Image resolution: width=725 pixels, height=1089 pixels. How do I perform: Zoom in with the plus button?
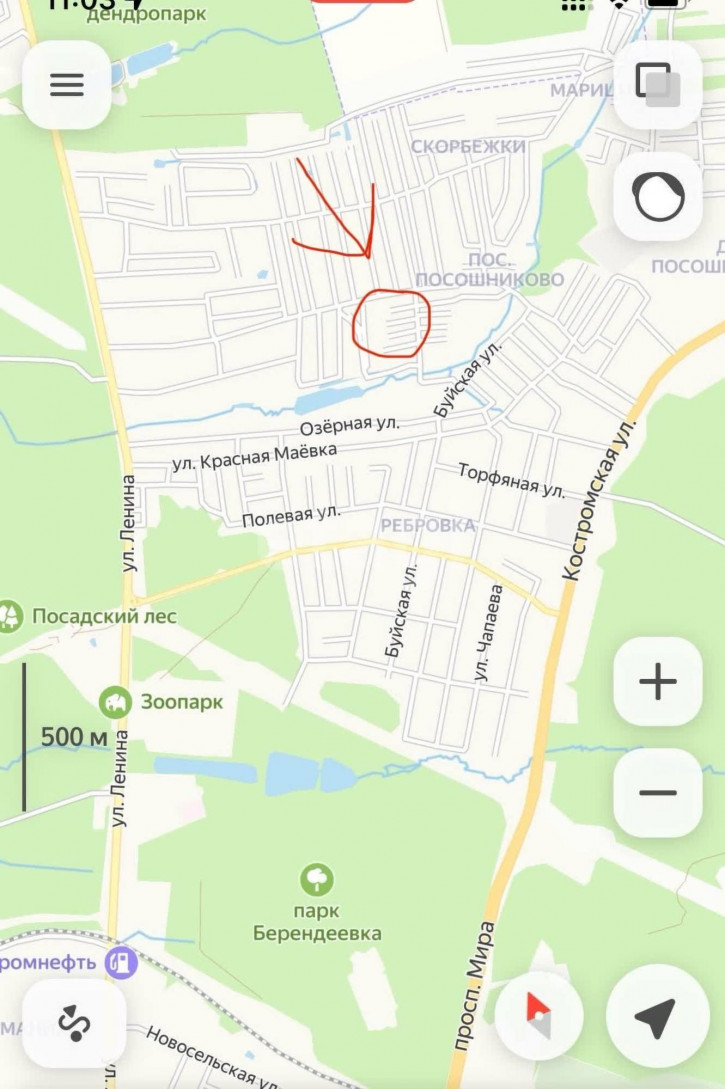pos(657,682)
